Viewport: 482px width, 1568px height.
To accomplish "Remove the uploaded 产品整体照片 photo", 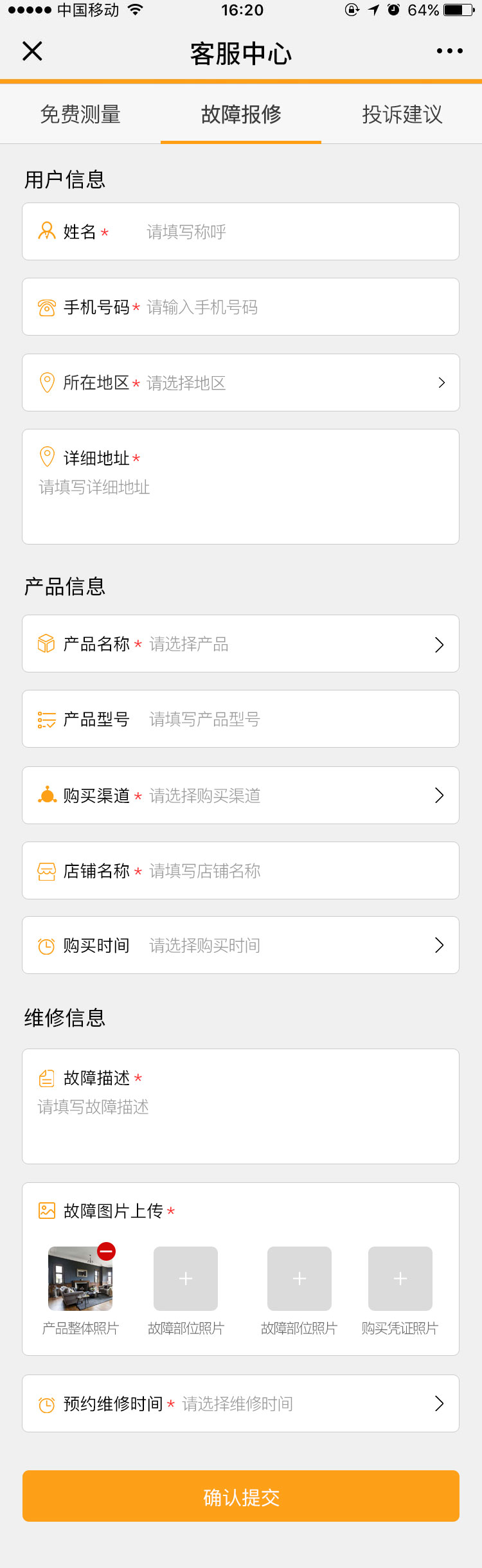I will pos(107,1251).
